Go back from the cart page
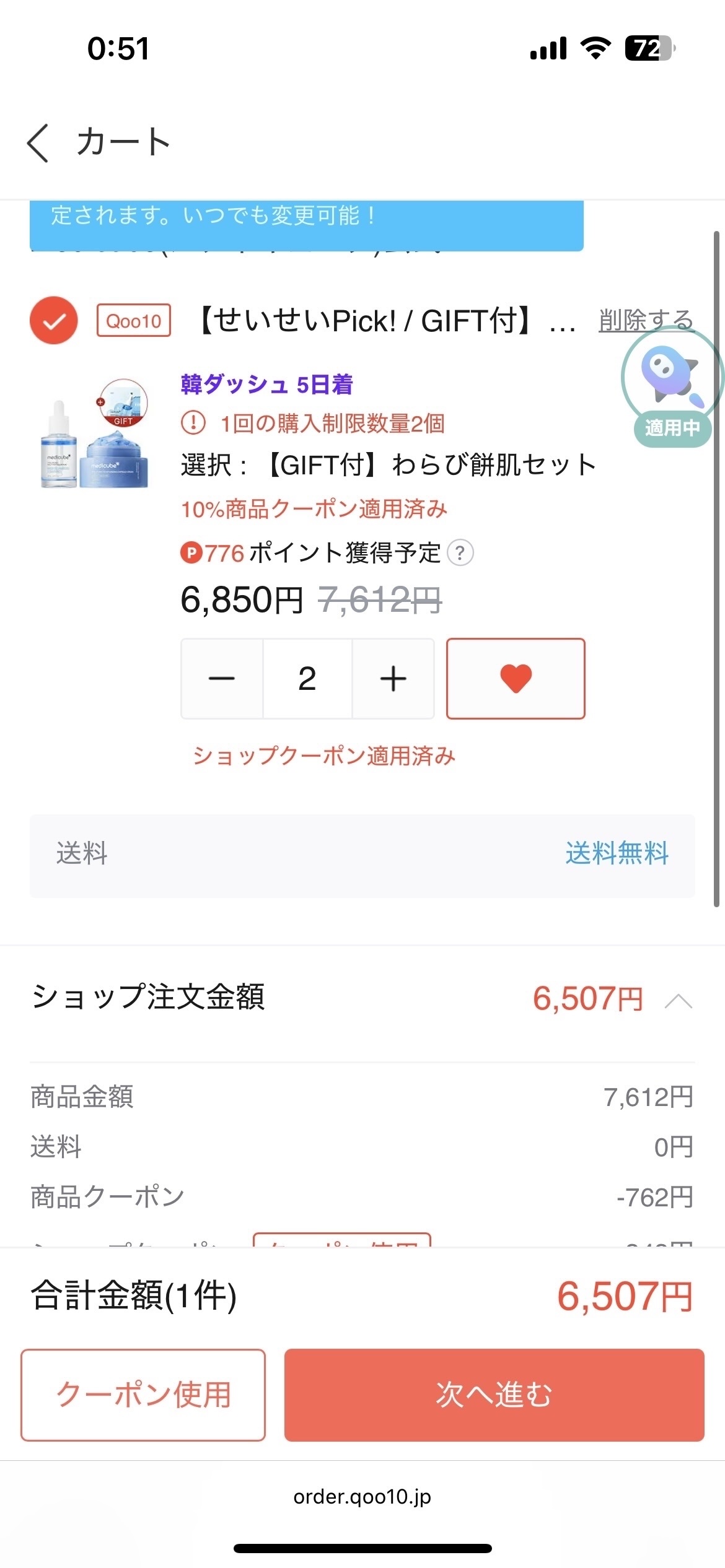The height and width of the screenshot is (1568, 725). (38, 143)
